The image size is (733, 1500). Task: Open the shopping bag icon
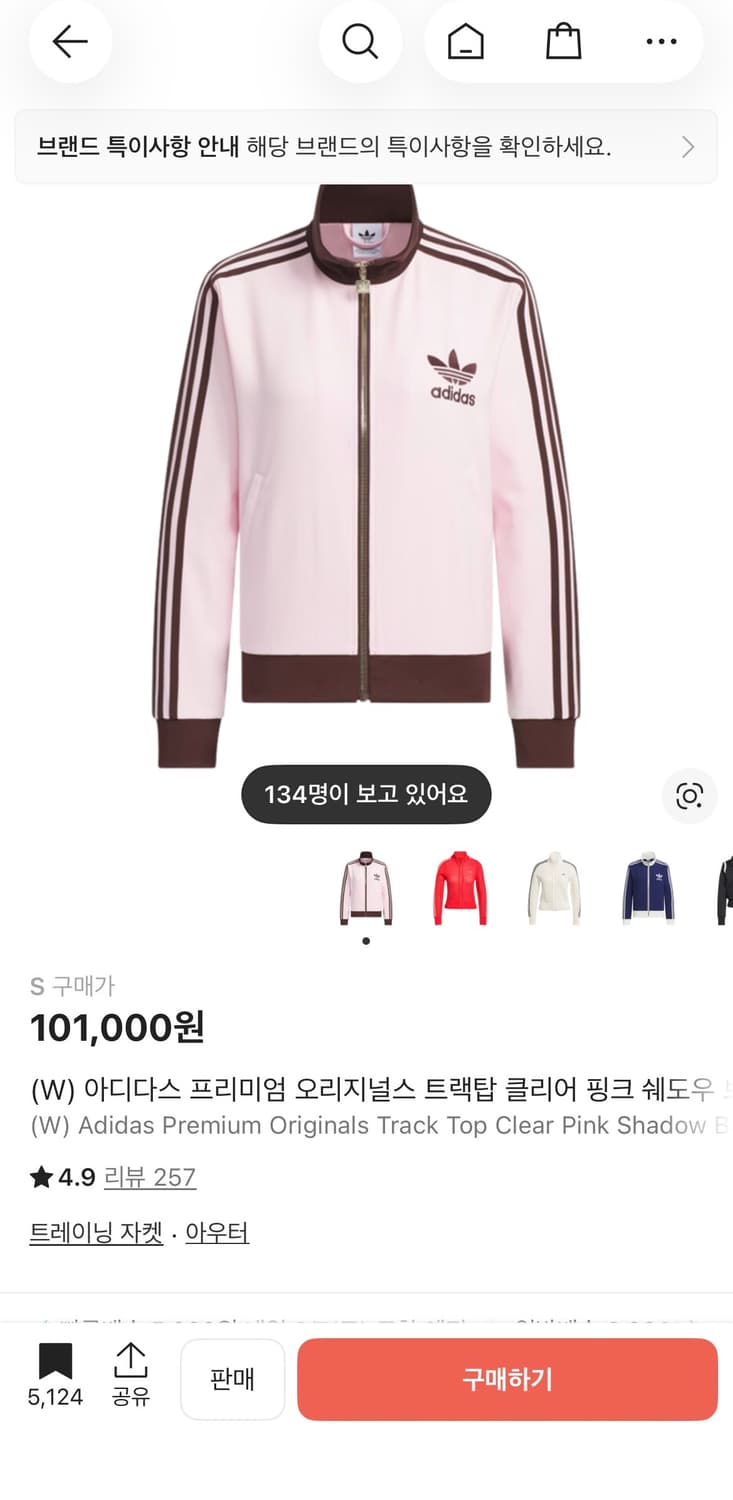(562, 41)
